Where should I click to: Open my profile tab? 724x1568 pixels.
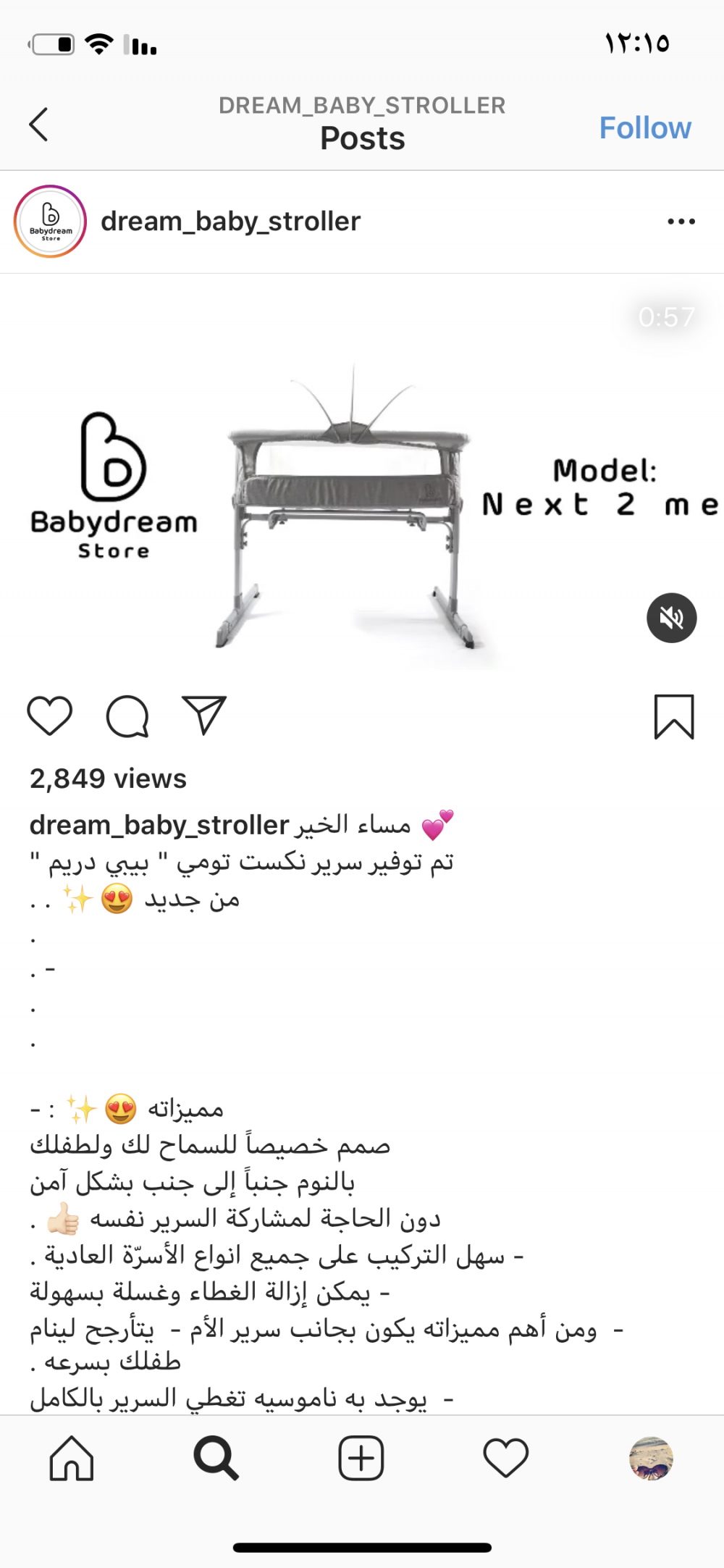pyautogui.click(x=650, y=1458)
